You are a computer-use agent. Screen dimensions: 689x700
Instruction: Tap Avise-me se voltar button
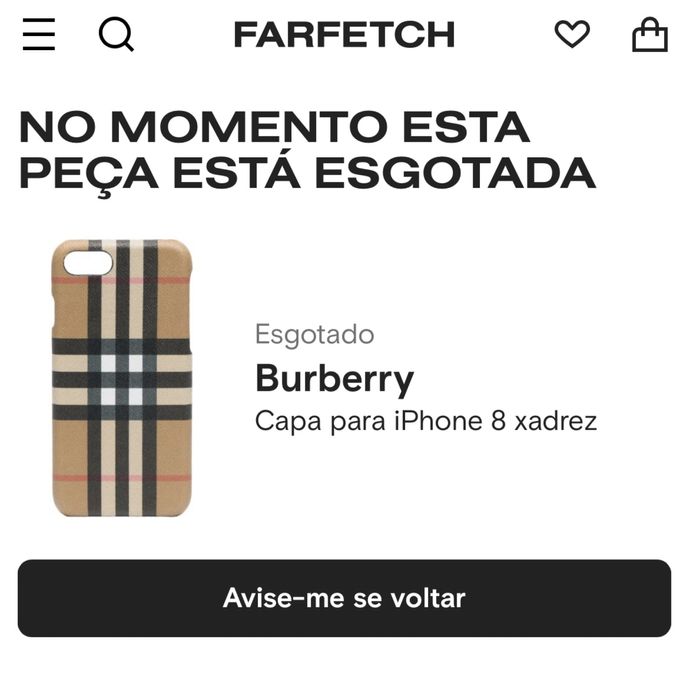pyautogui.click(x=344, y=598)
